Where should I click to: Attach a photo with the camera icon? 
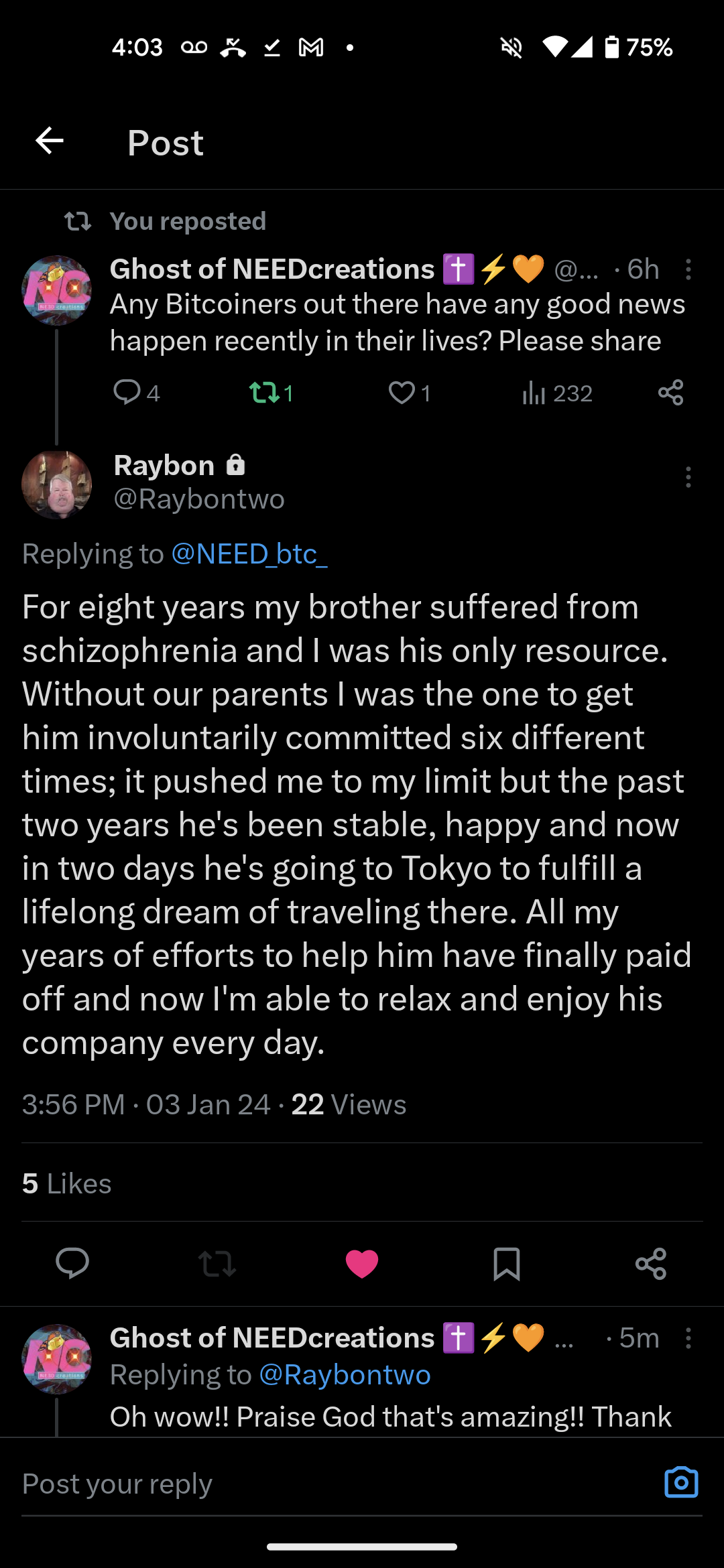(681, 1482)
